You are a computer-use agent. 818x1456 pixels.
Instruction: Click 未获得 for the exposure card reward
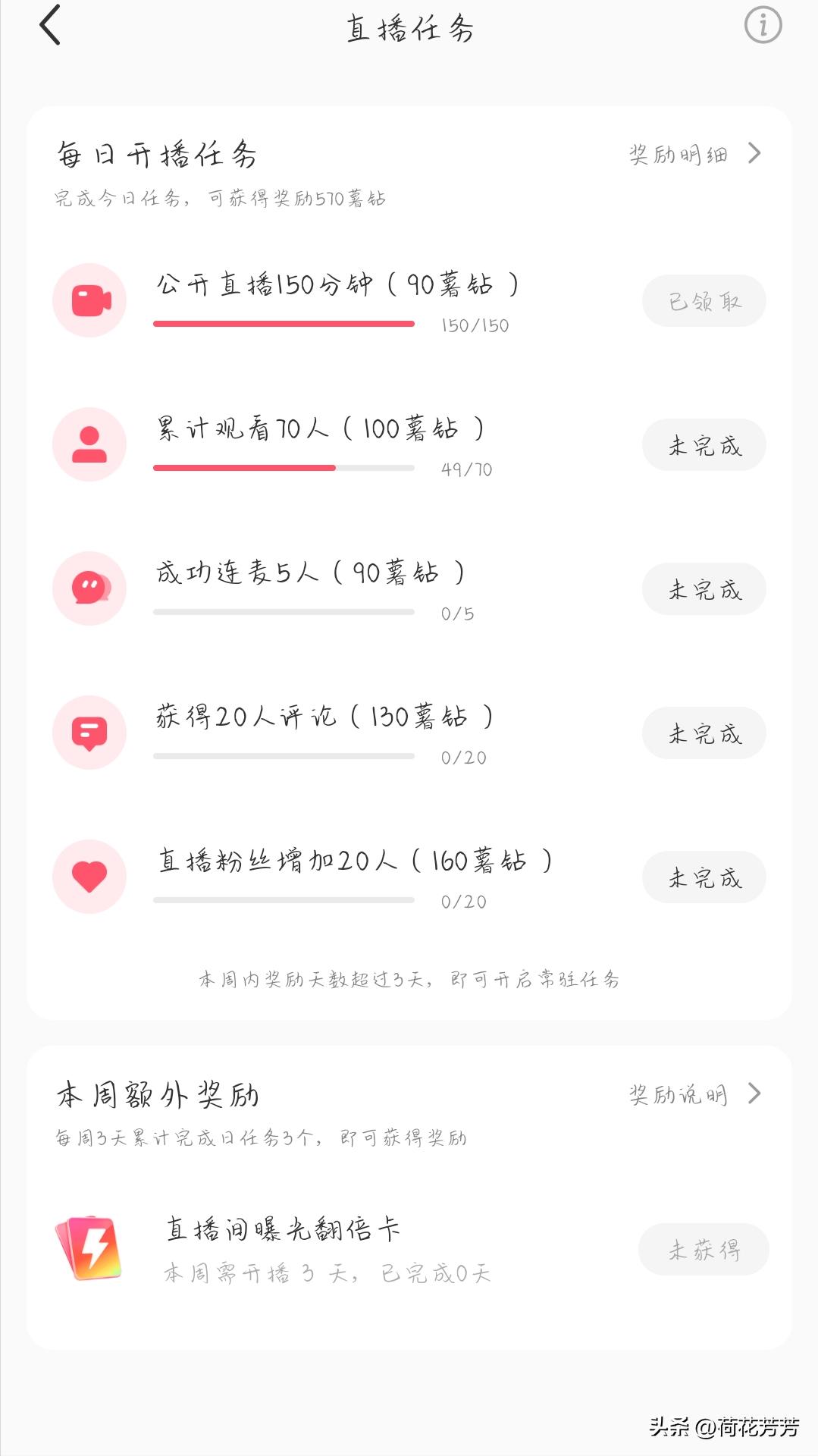pyautogui.click(x=703, y=1249)
